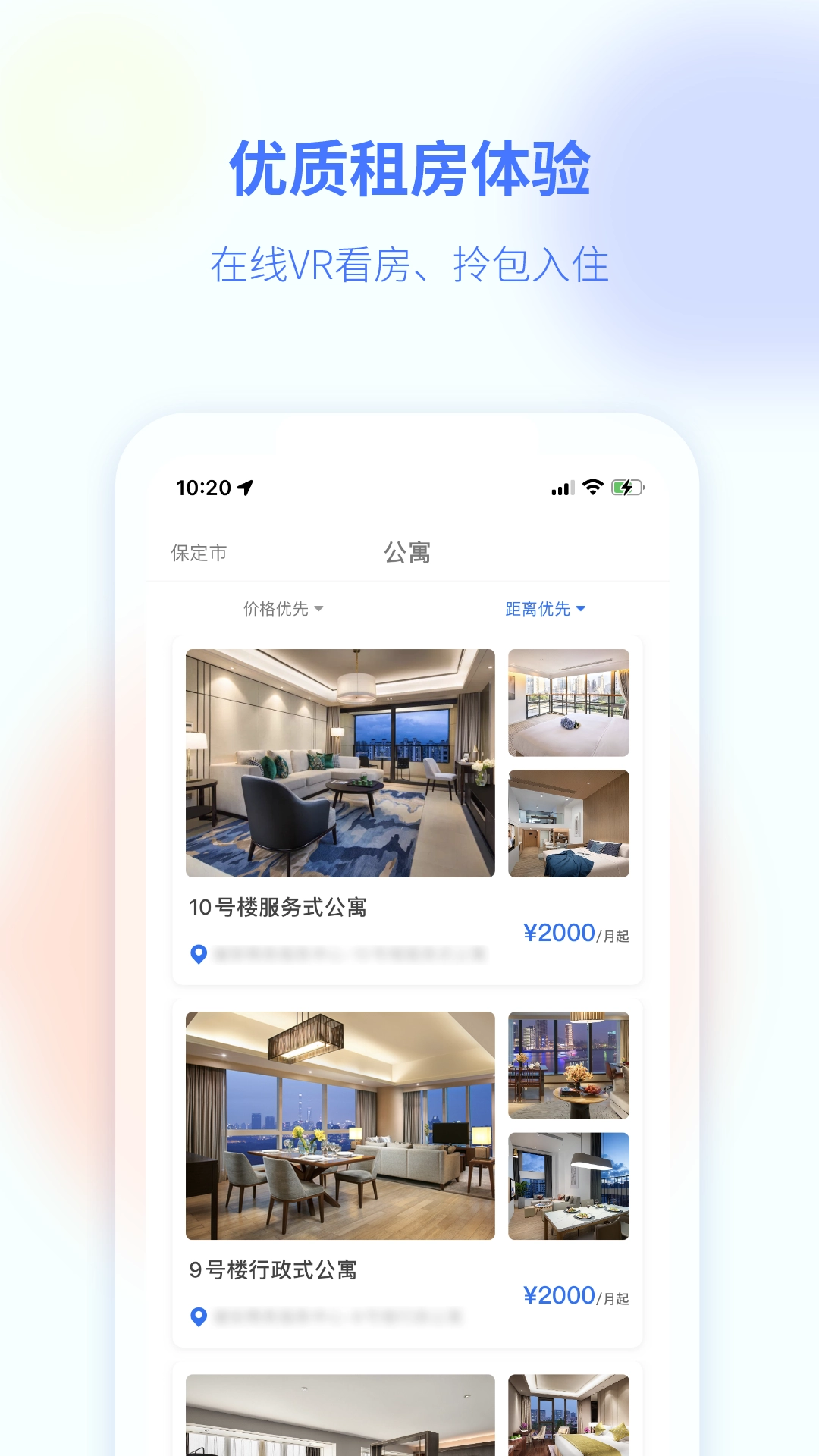819x1456 pixels.
Task: Tap the dropdown arrow beside 距离优先
Action: coord(582,609)
